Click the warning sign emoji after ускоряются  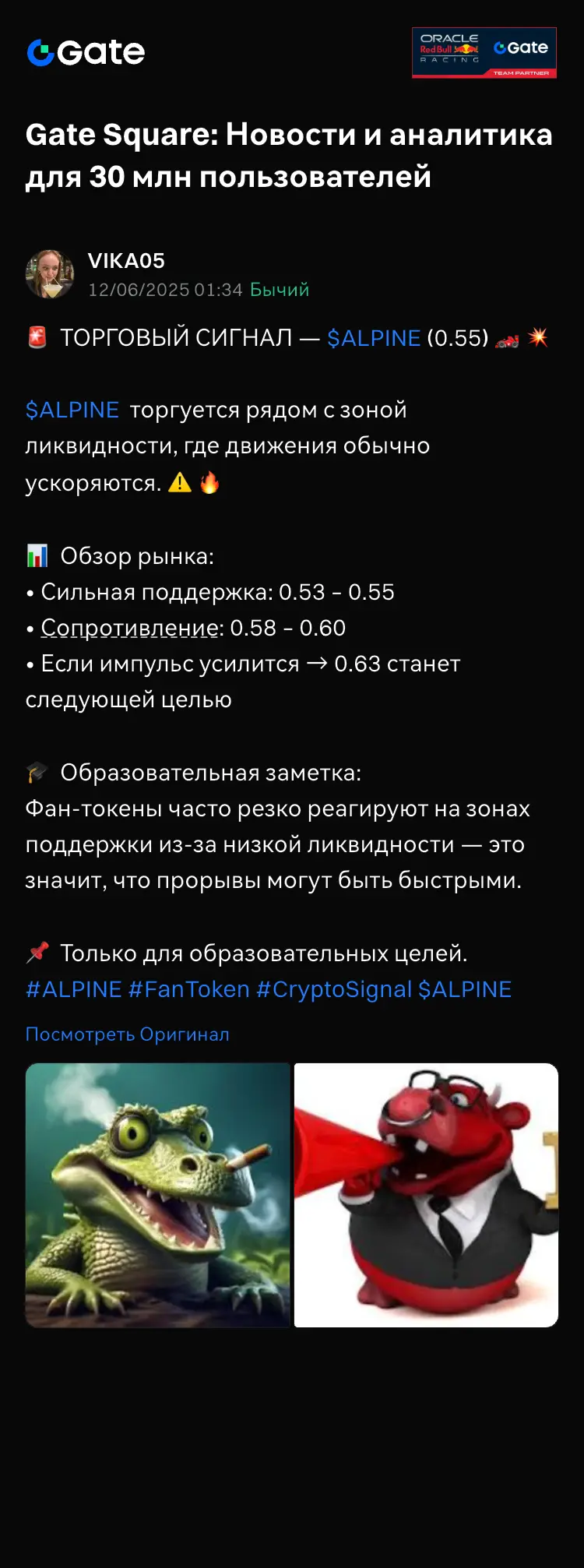pyautogui.click(x=179, y=481)
